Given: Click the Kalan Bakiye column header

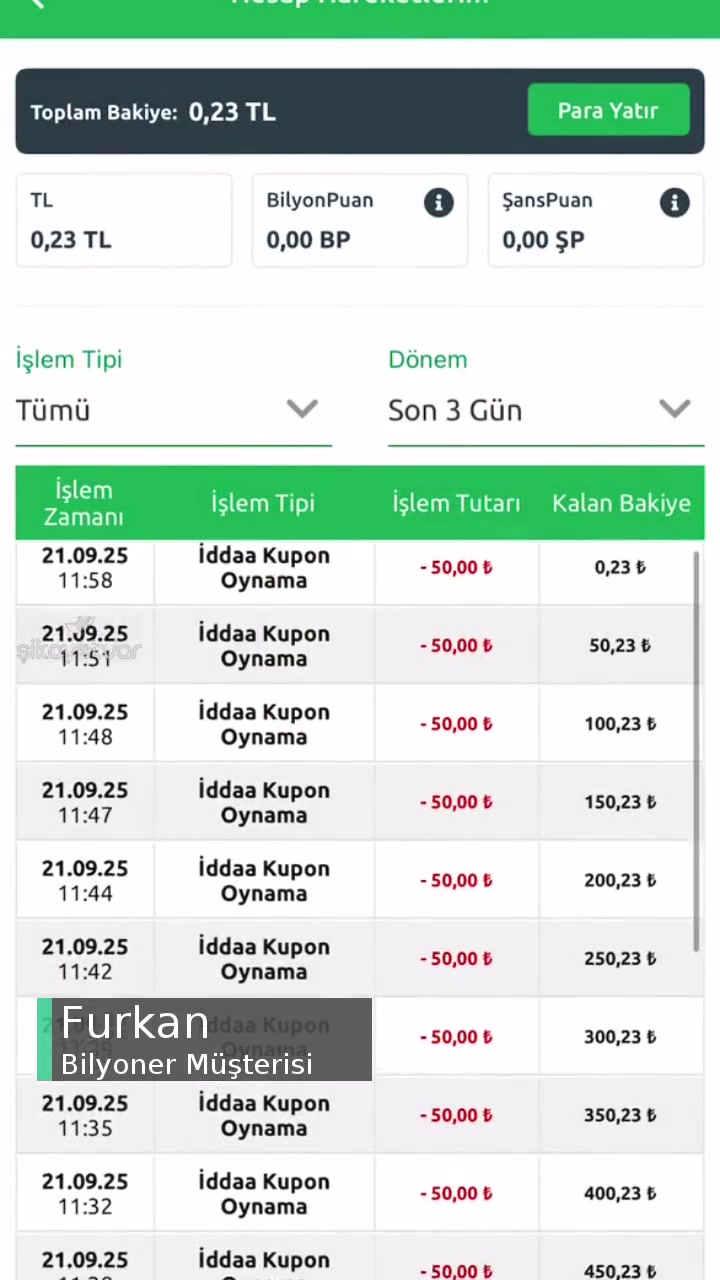Looking at the screenshot, I should [x=621, y=503].
